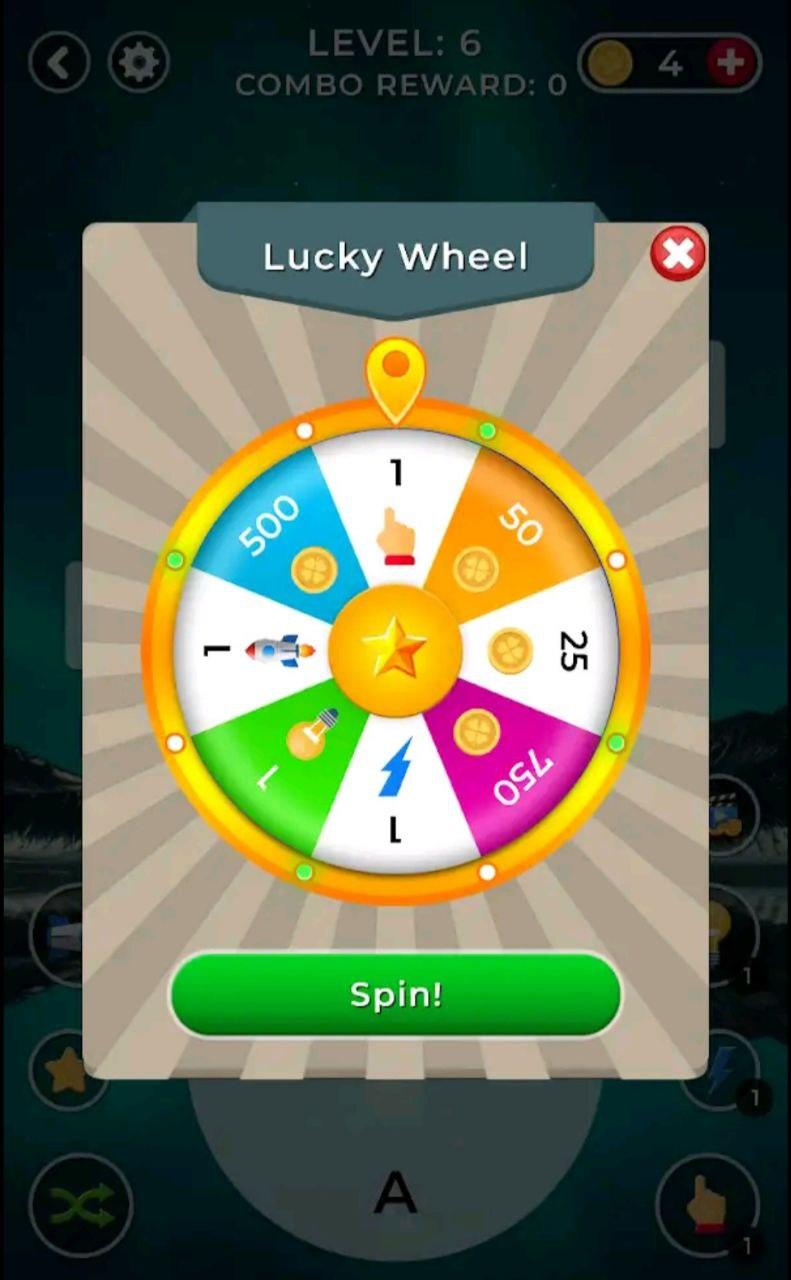Shuffle letters with the green arrows icon
Screen dimensions: 791x1280
tap(80, 1205)
